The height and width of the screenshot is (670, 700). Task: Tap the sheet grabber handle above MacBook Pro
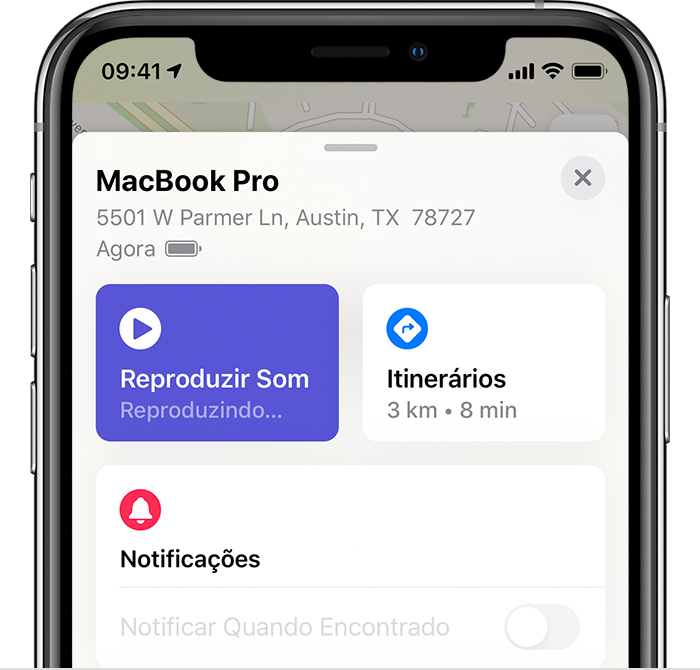click(350, 148)
